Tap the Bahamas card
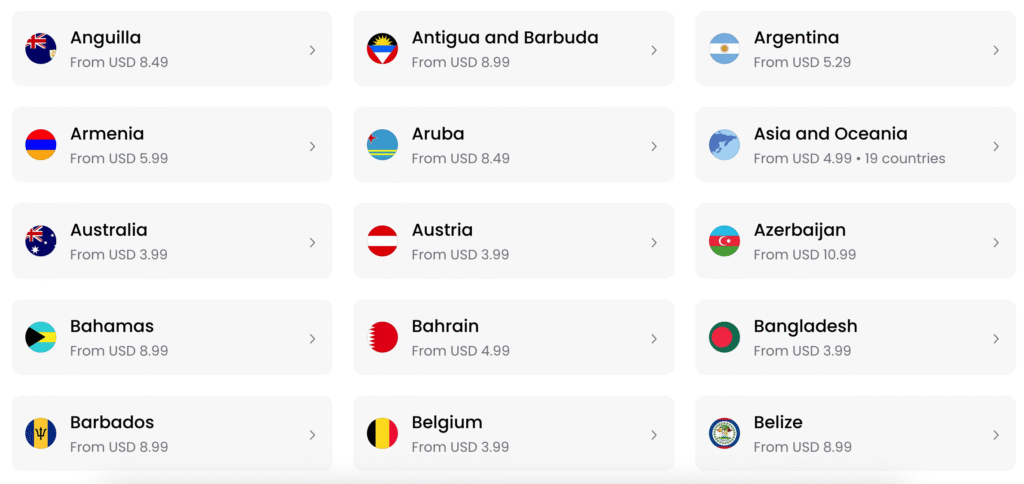Viewport: 1024px width, 484px height. coord(171,337)
